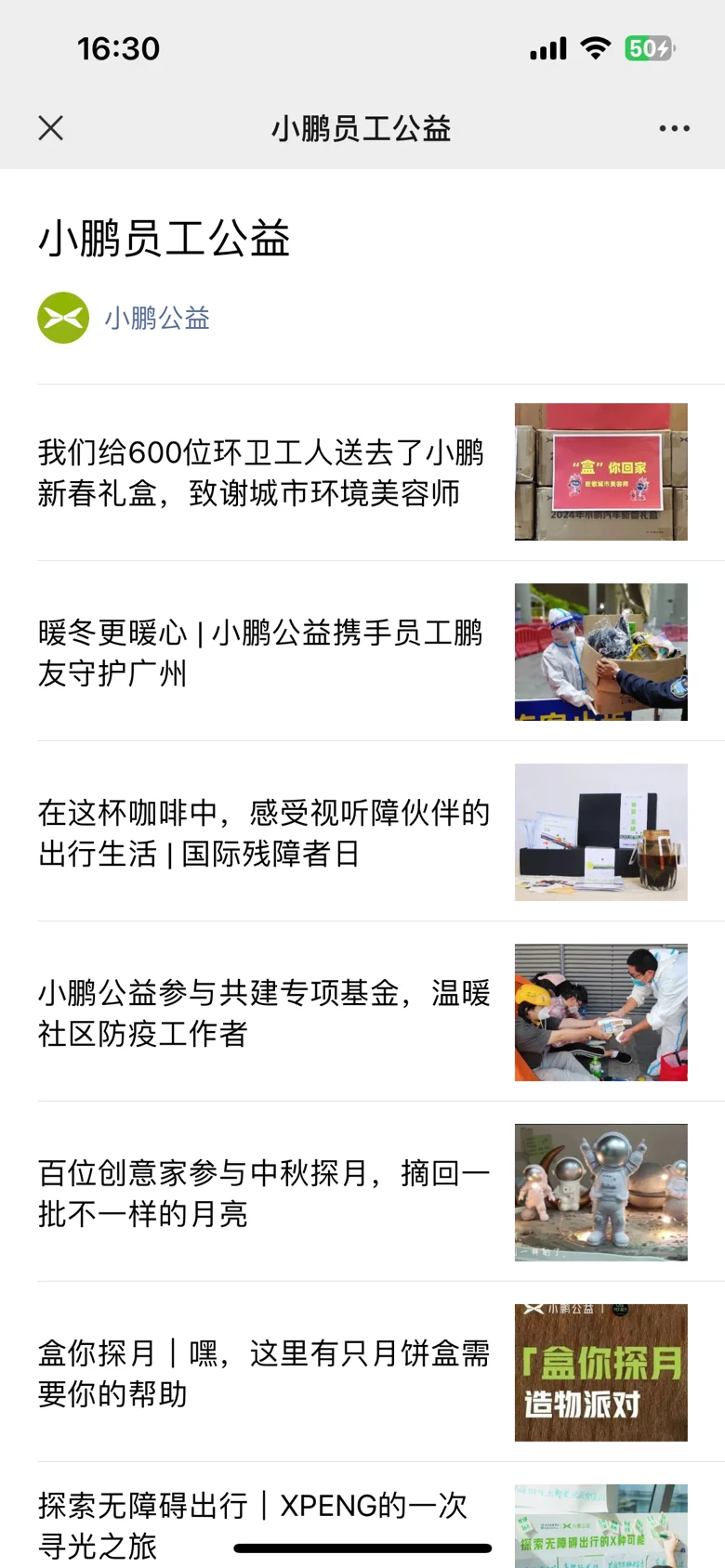Open article about 600位环卫工人 新春礼盒

point(362,472)
